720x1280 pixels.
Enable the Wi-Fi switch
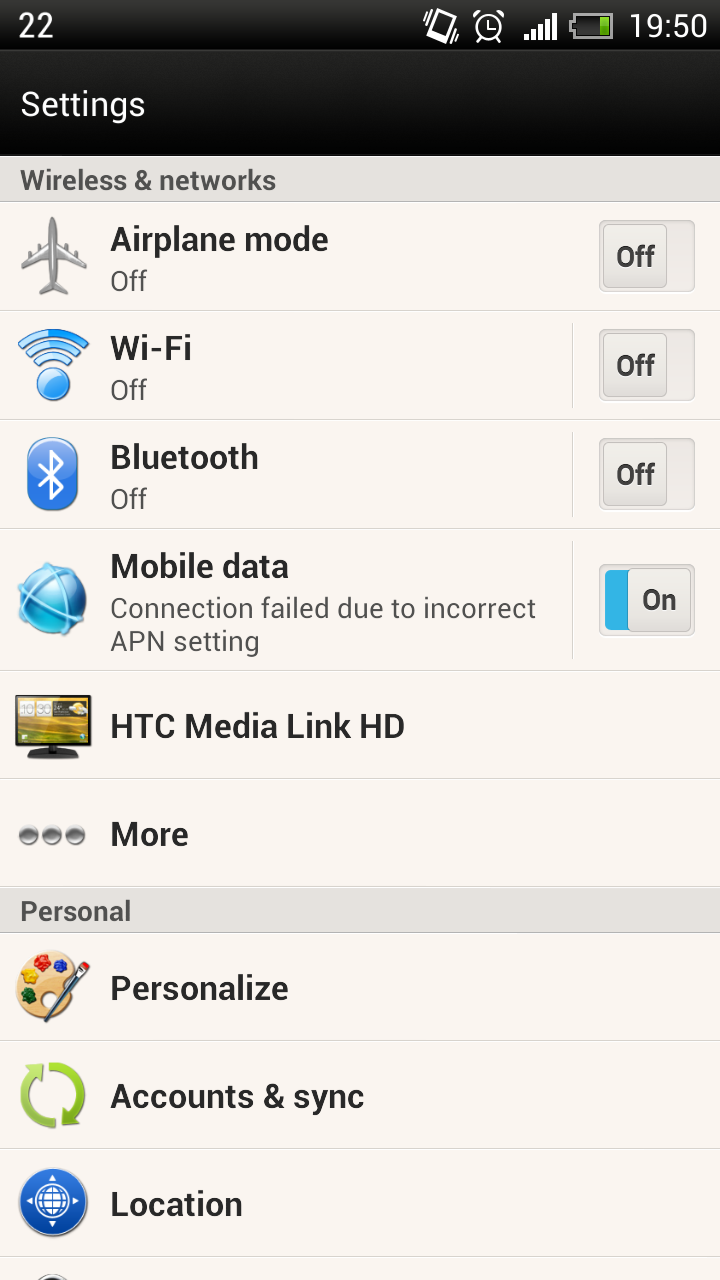646,365
